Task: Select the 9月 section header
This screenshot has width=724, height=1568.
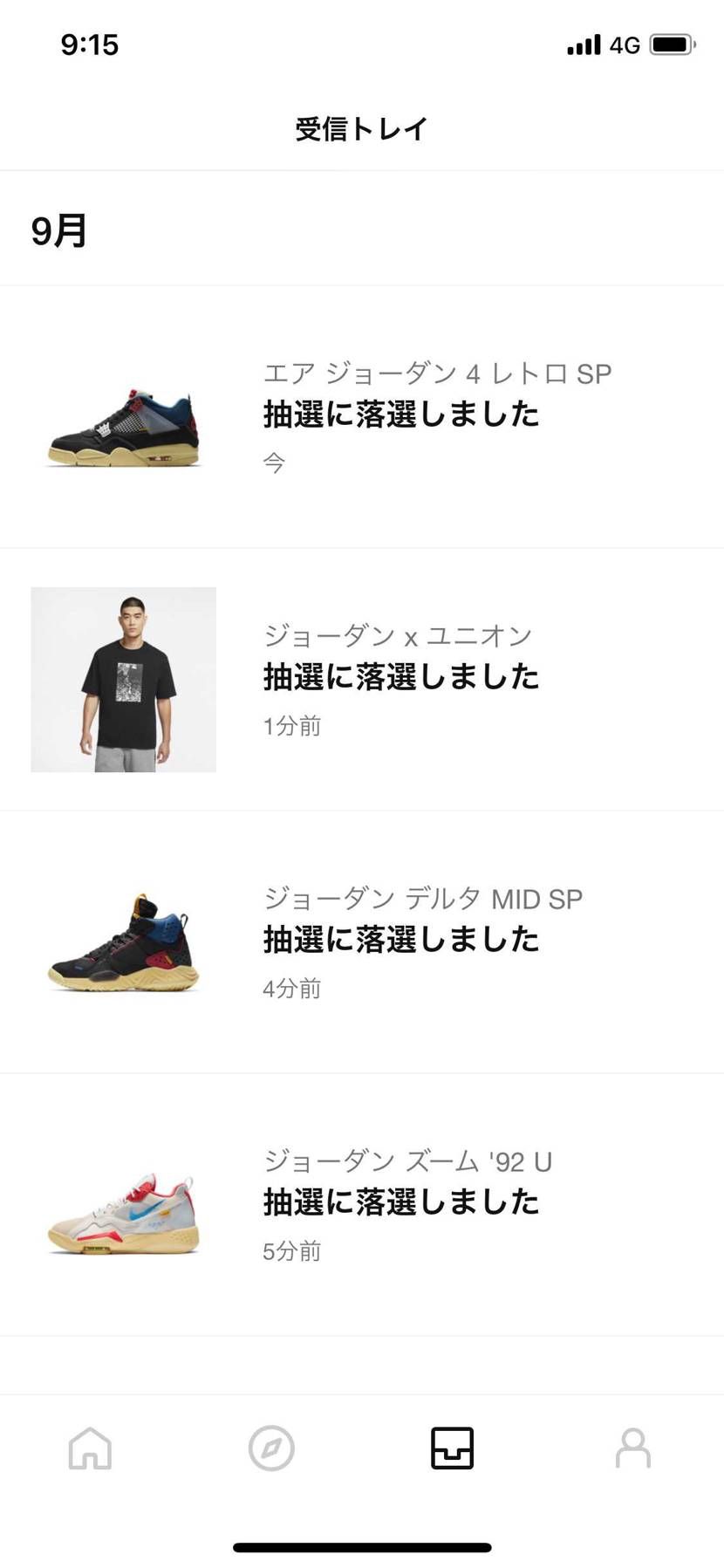Action: tap(57, 230)
